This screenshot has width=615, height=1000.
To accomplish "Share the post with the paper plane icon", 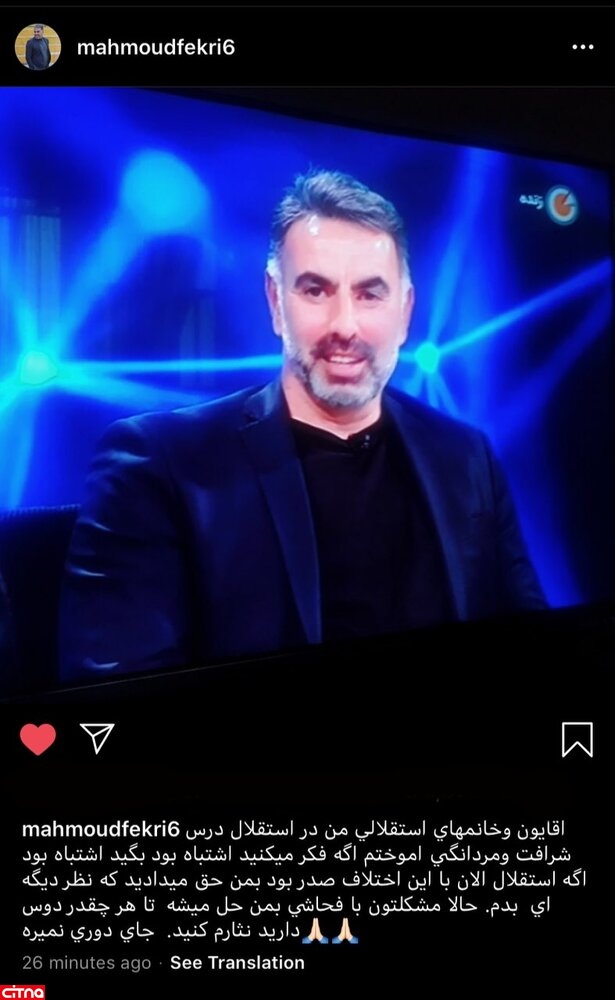I will (x=97, y=739).
